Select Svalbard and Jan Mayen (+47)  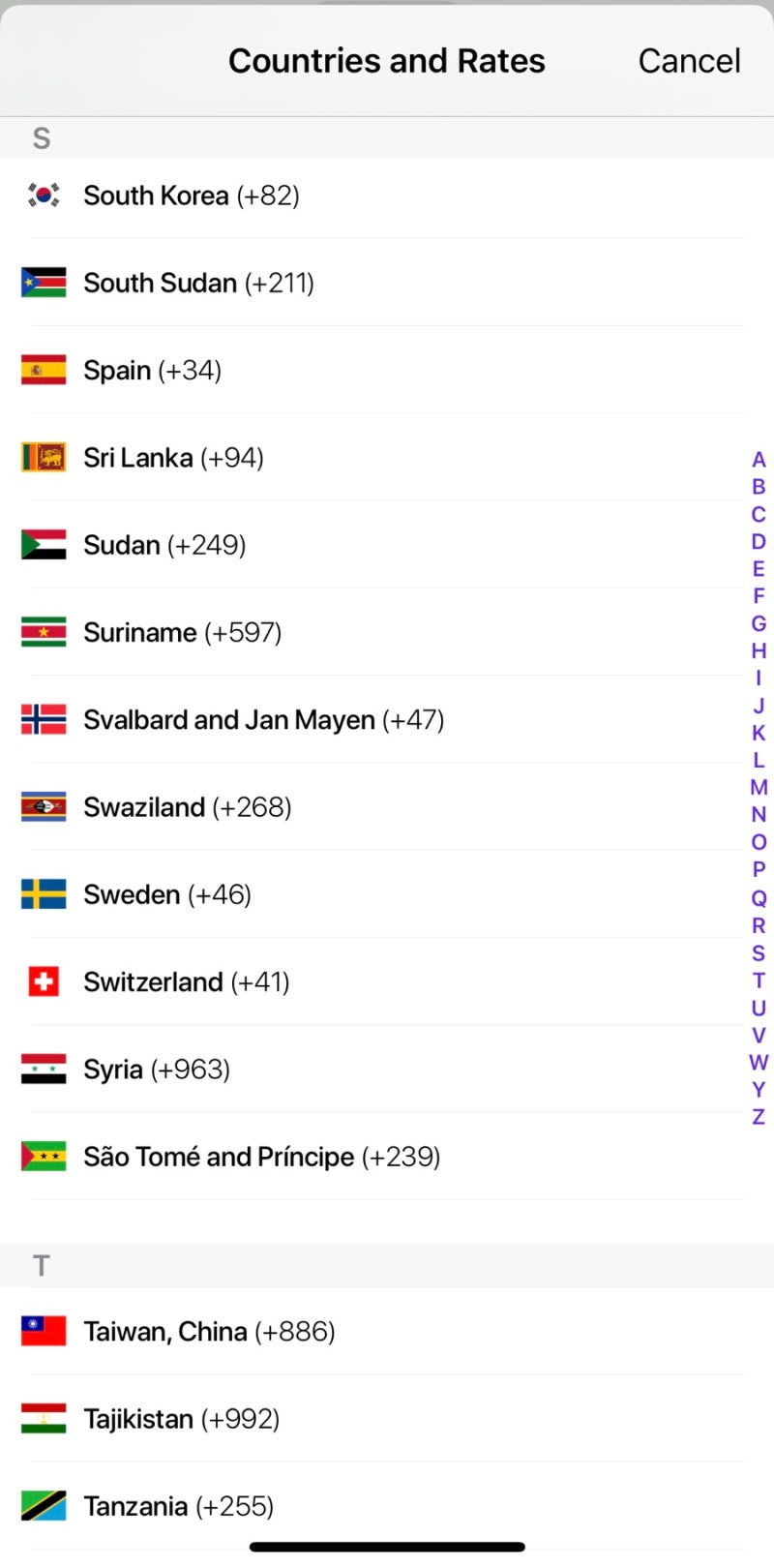click(387, 719)
